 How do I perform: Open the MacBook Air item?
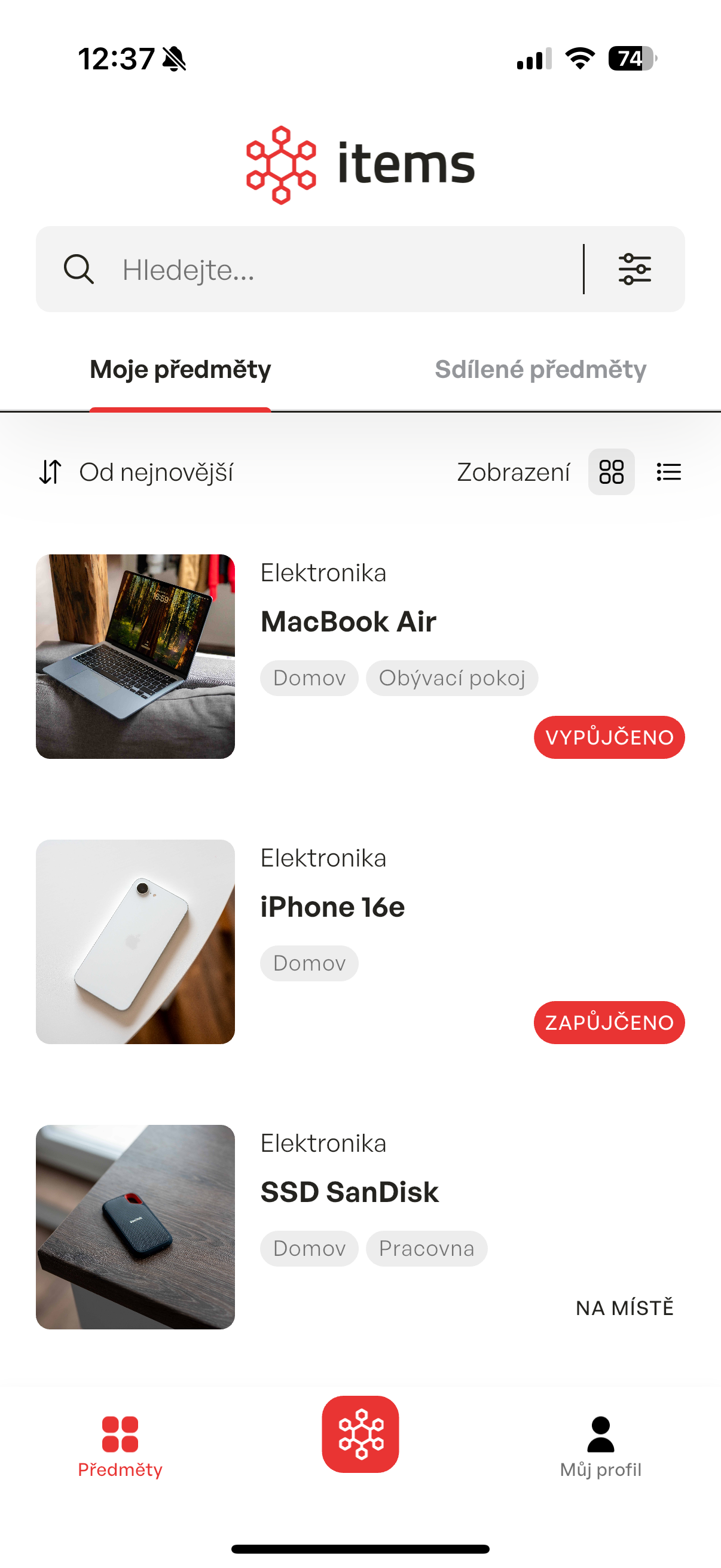(348, 621)
